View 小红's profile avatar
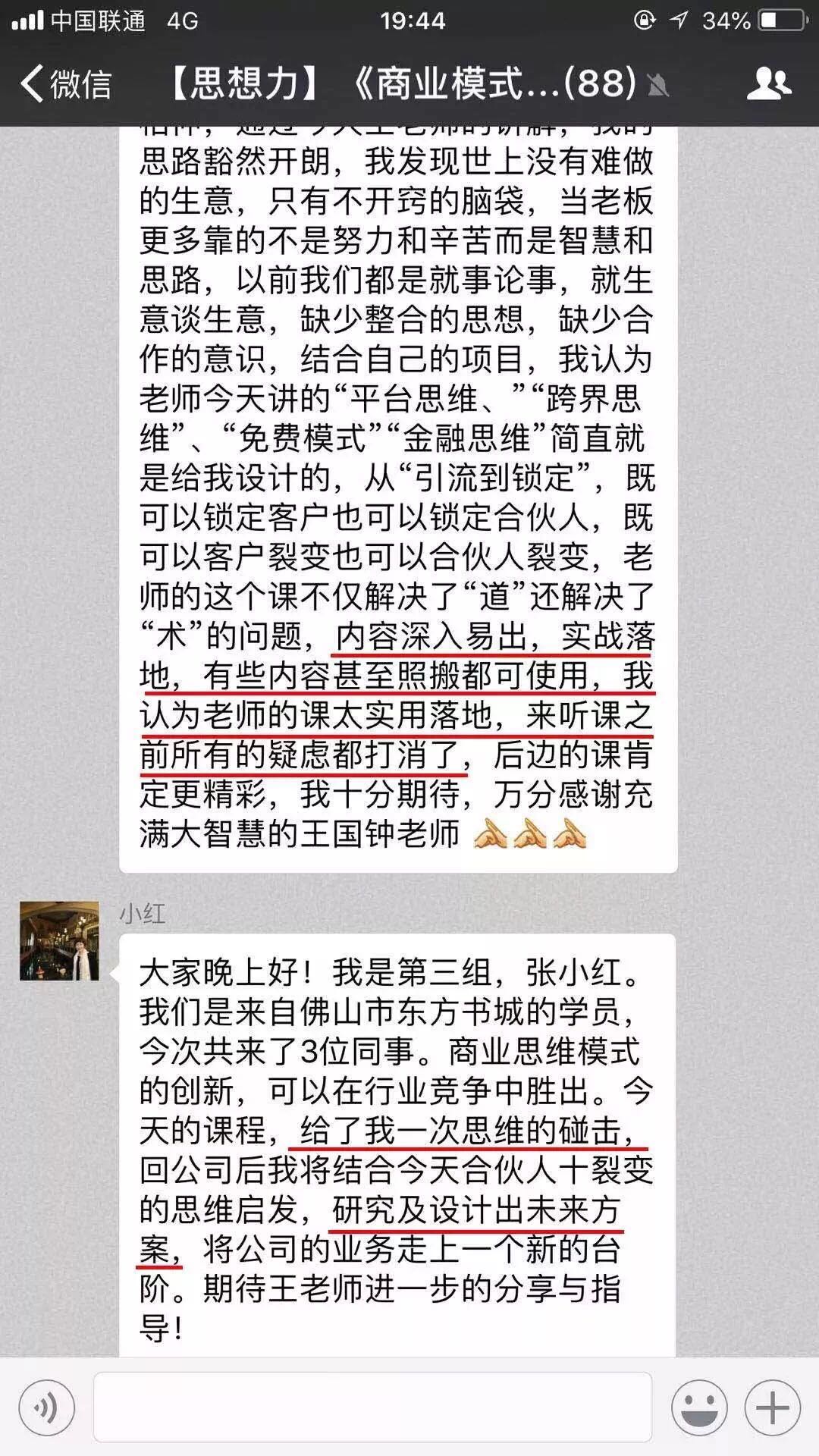Image resolution: width=819 pixels, height=1456 pixels. coord(59,941)
